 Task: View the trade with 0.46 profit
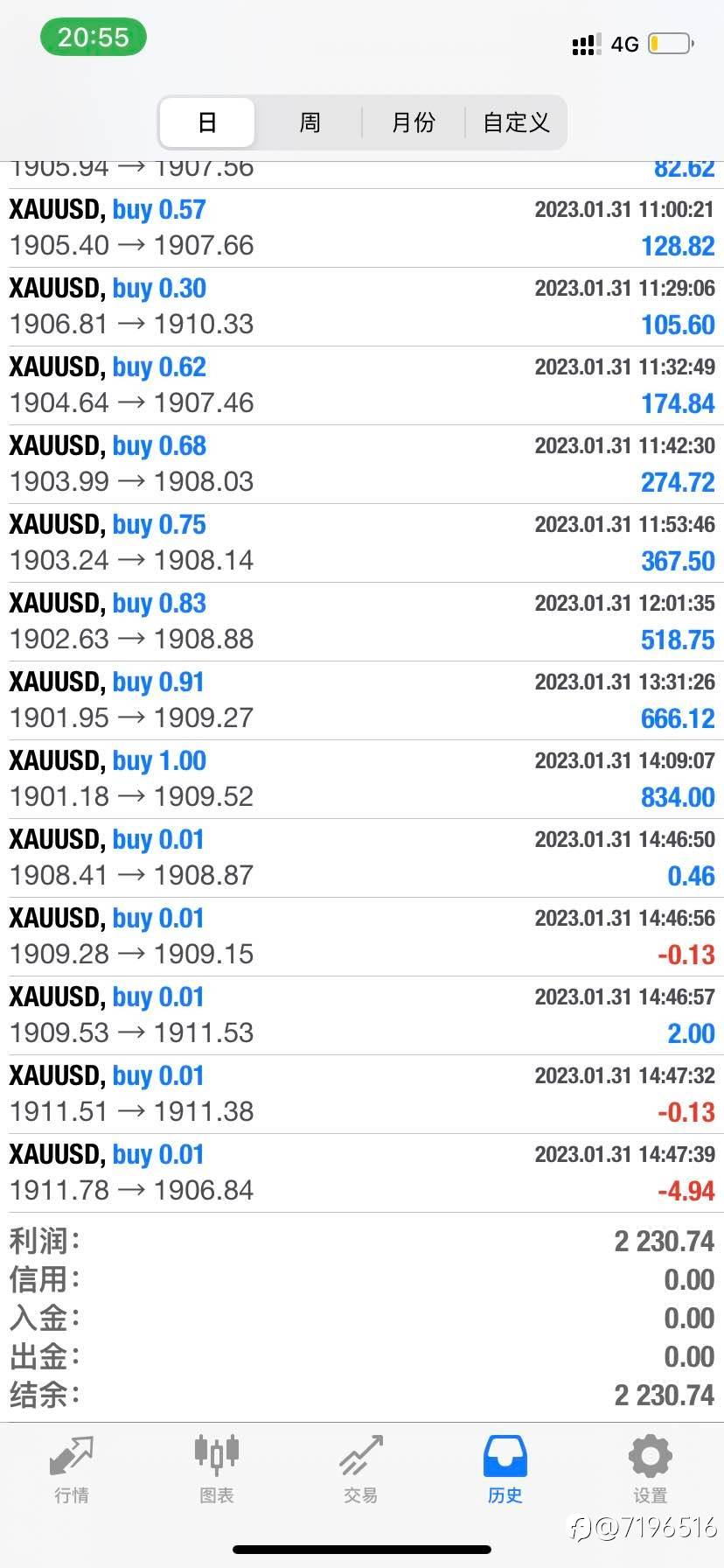(362, 857)
